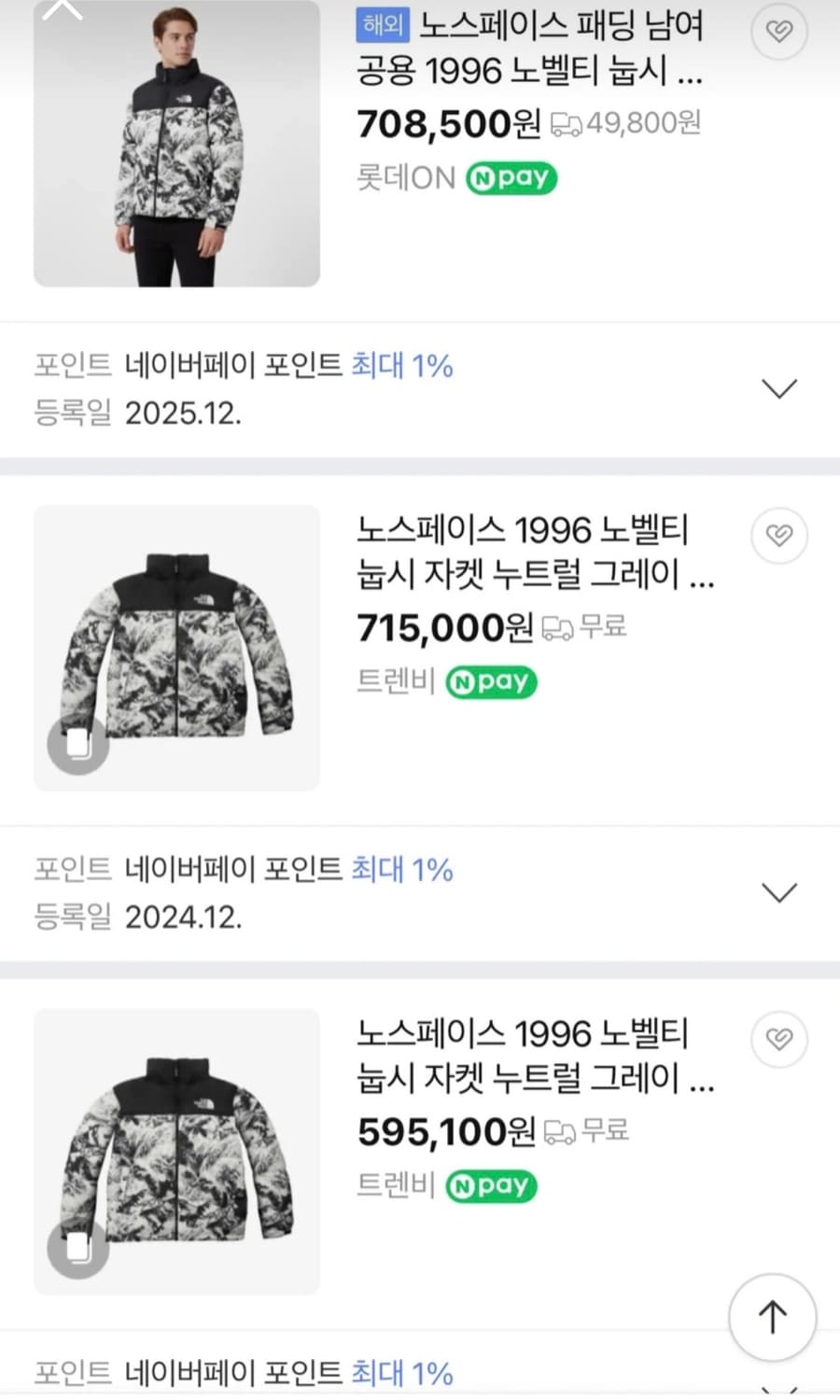Expand the first product's 포인트 details section
Screen dimensions: 840x1400
(779, 387)
